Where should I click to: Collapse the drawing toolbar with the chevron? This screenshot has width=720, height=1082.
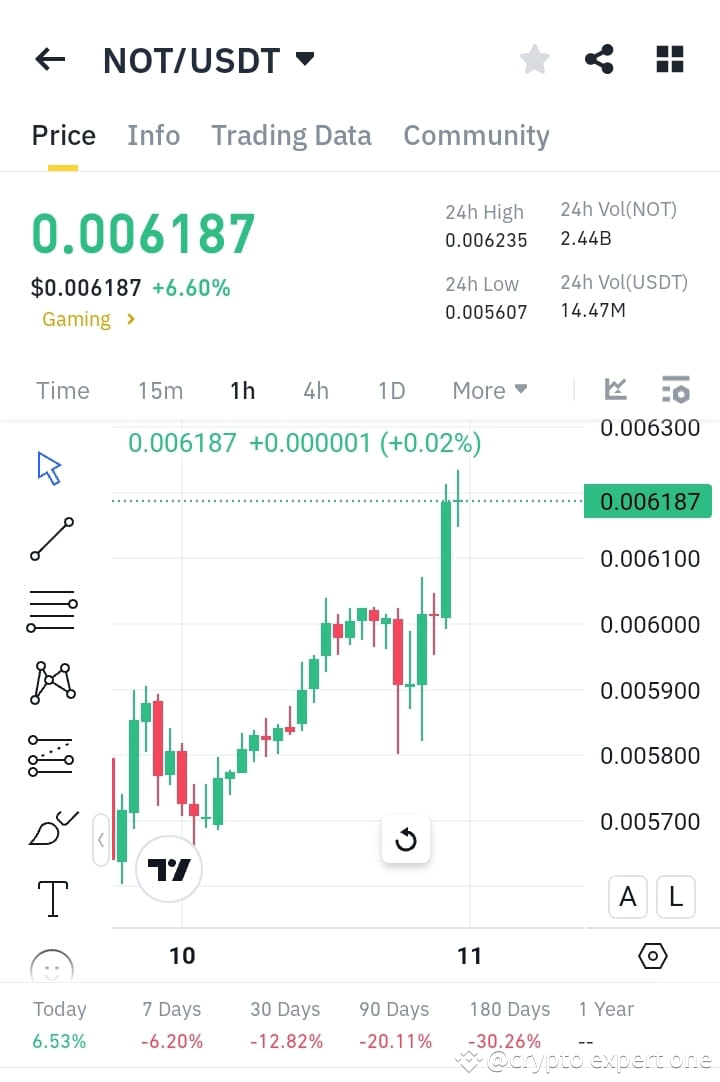[x=101, y=841]
